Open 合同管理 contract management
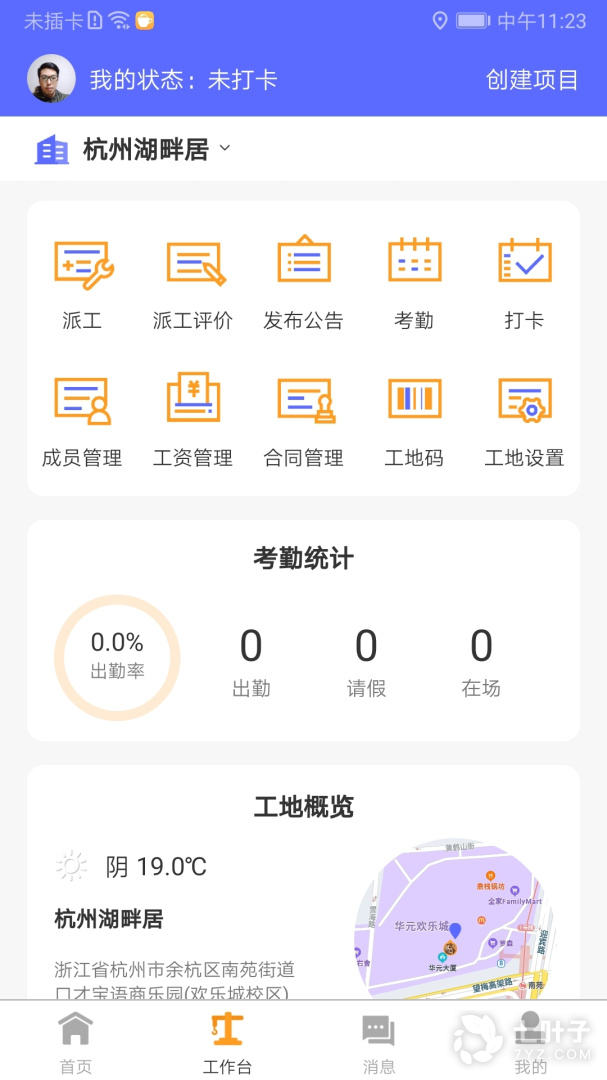Screen dimensions: 607x1080 tap(303, 420)
